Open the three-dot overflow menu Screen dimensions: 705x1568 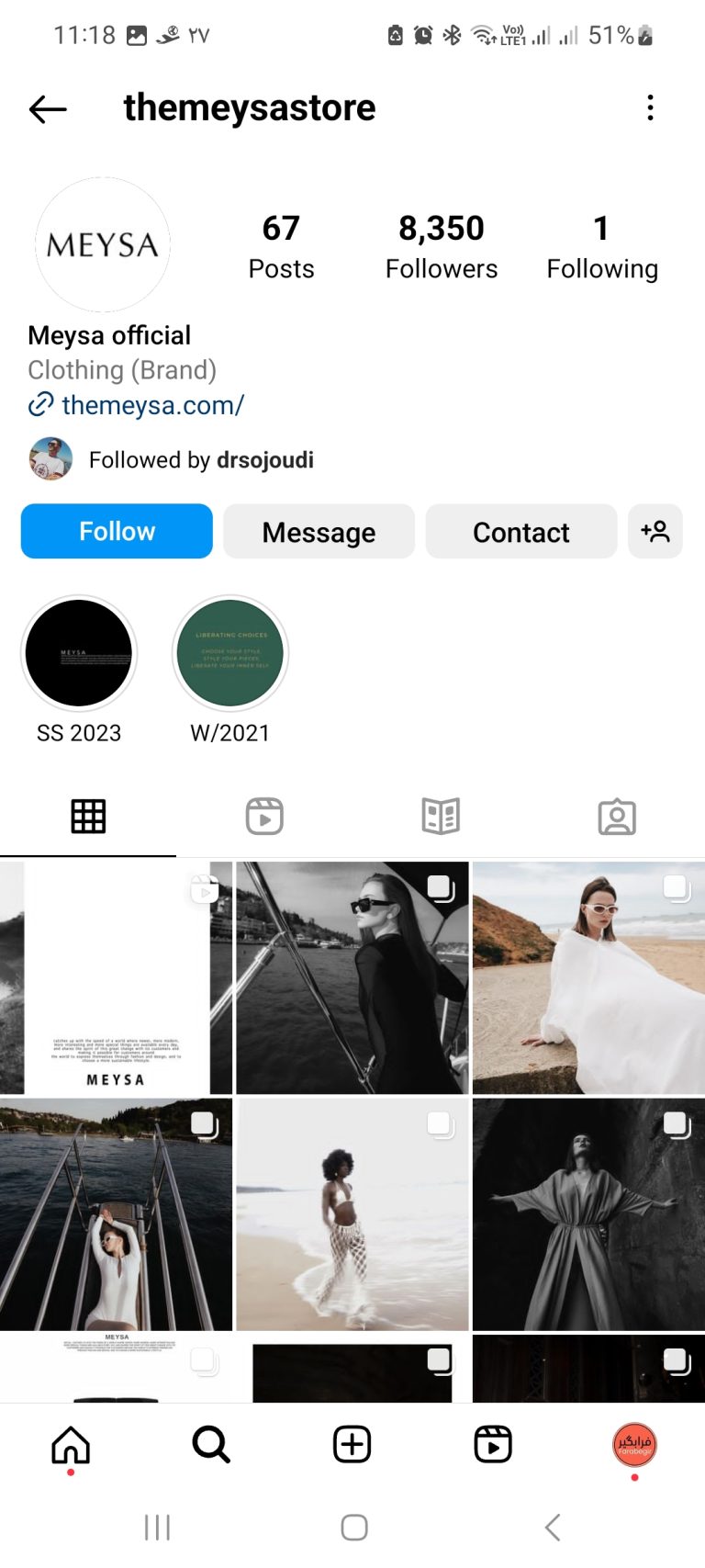(x=650, y=107)
